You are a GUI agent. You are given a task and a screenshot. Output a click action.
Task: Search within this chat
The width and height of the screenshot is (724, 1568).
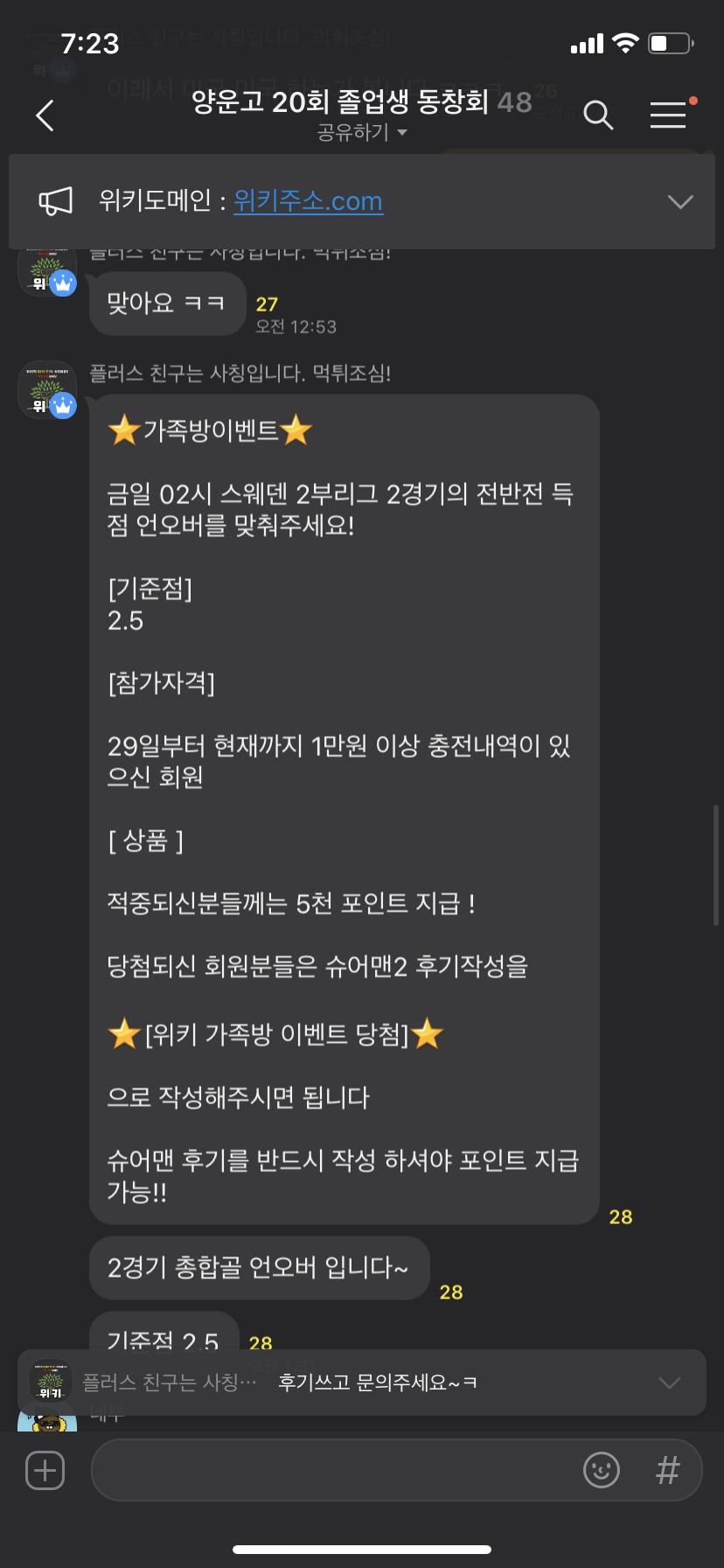(598, 115)
